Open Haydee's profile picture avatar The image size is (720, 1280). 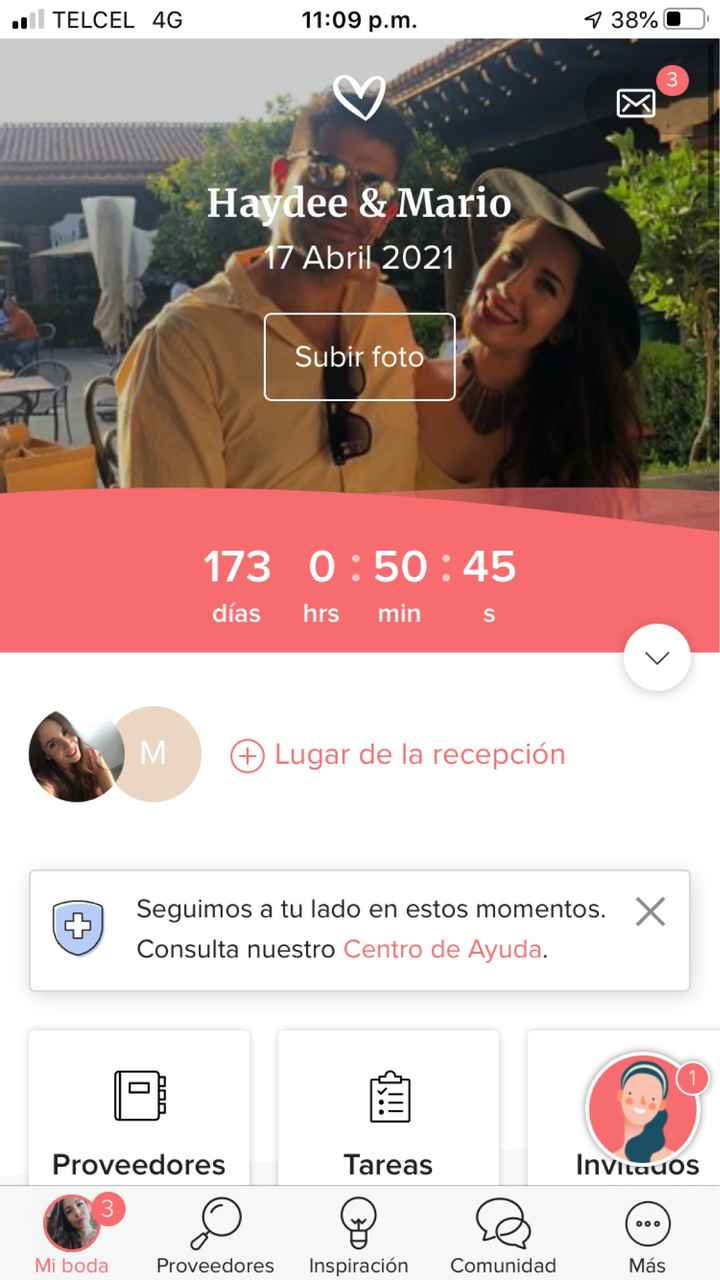click(x=75, y=755)
